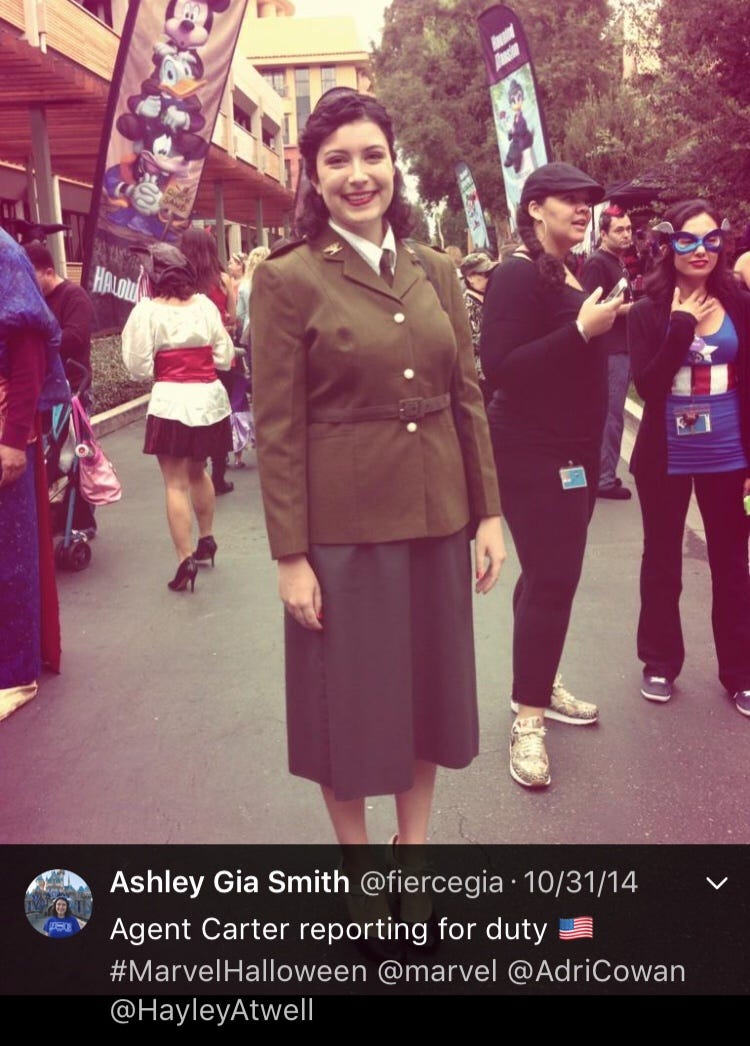This screenshot has width=750, height=1046.
Task: Tap the Ashley Gia Smith author name
Action: click(x=229, y=882)
